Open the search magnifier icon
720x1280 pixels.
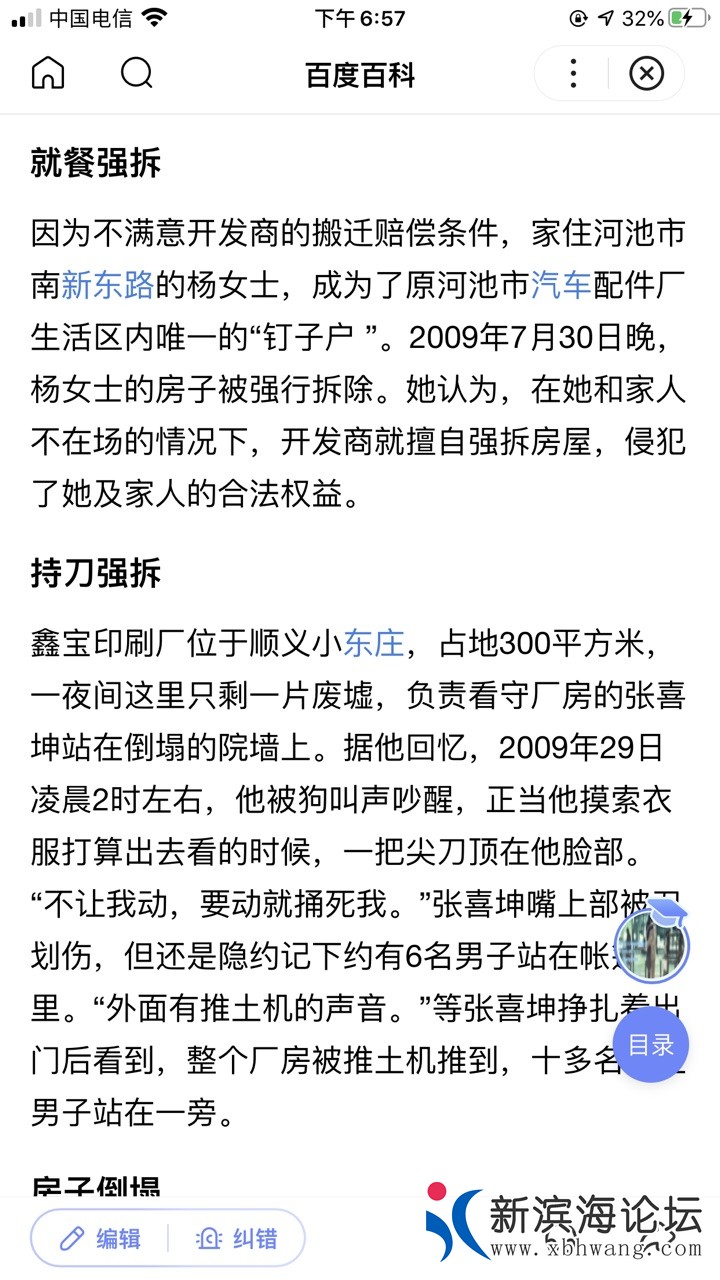point(136,73)
